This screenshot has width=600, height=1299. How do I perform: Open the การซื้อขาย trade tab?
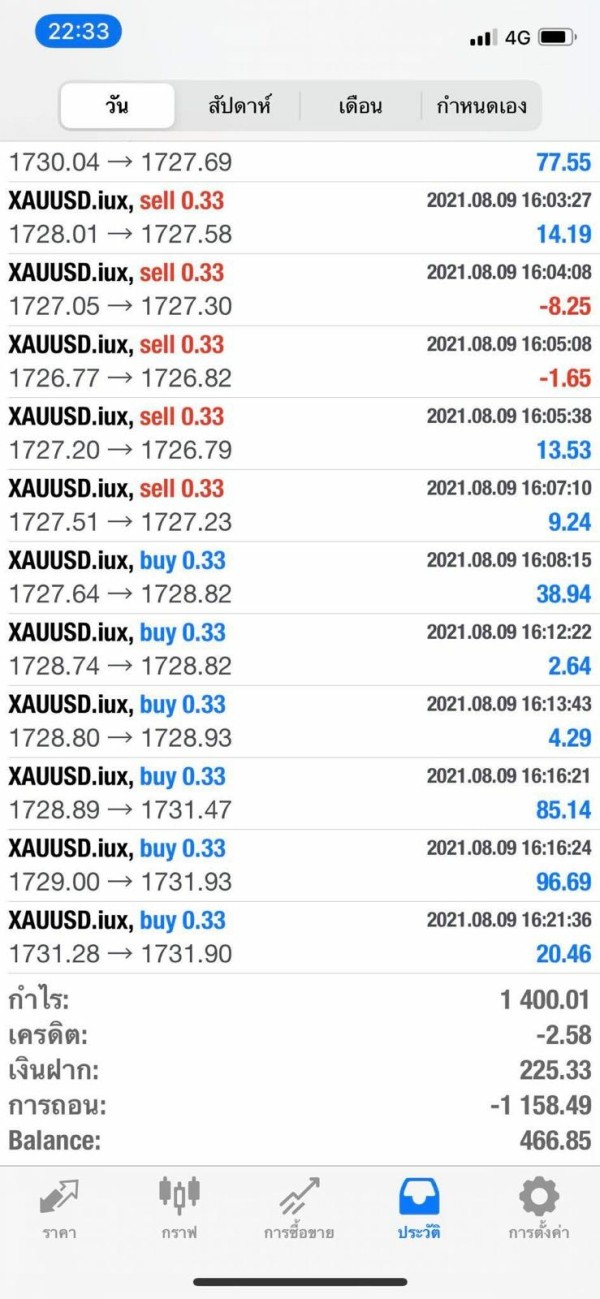click(299, 1209)
